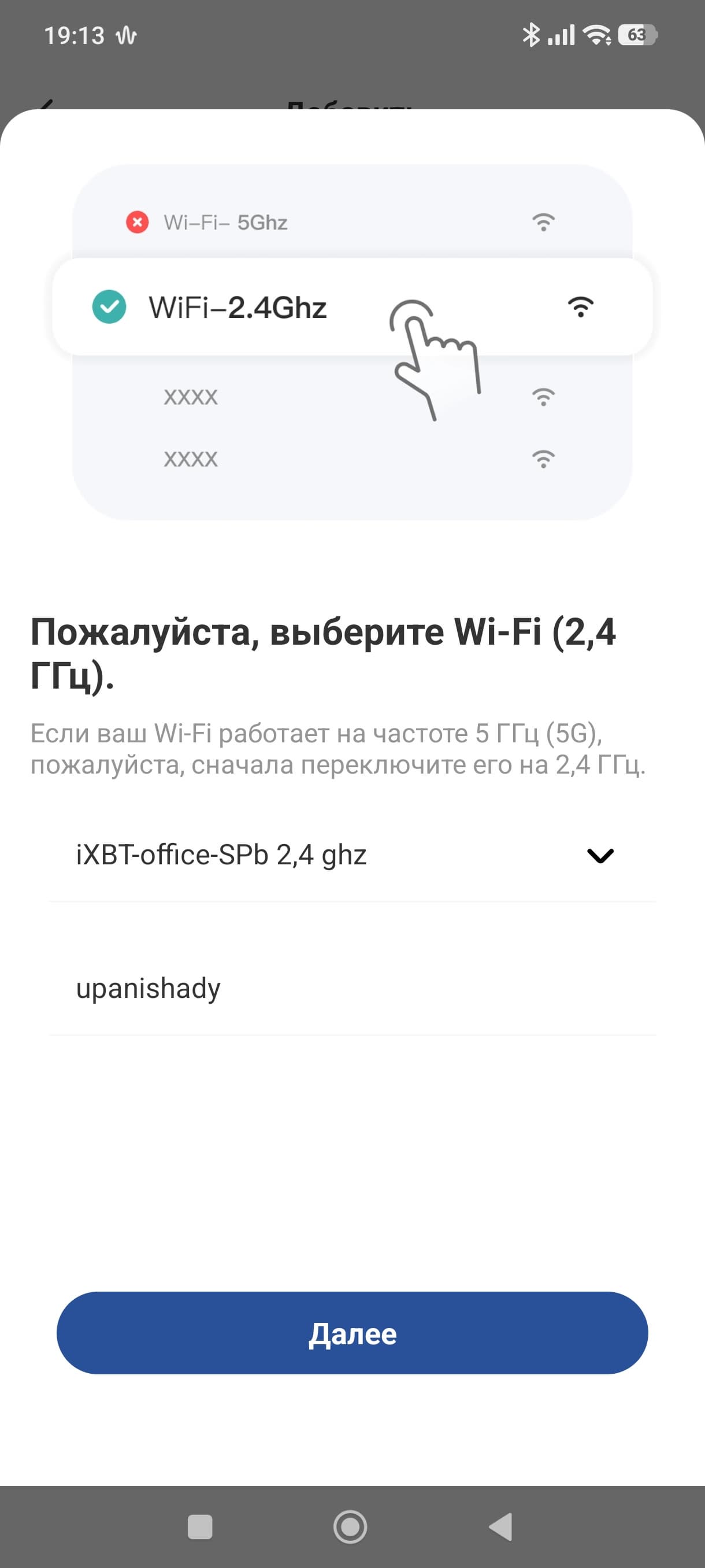Expand the iXBT-office-SPb Wi-Fi network dropdown

(600, 855)
